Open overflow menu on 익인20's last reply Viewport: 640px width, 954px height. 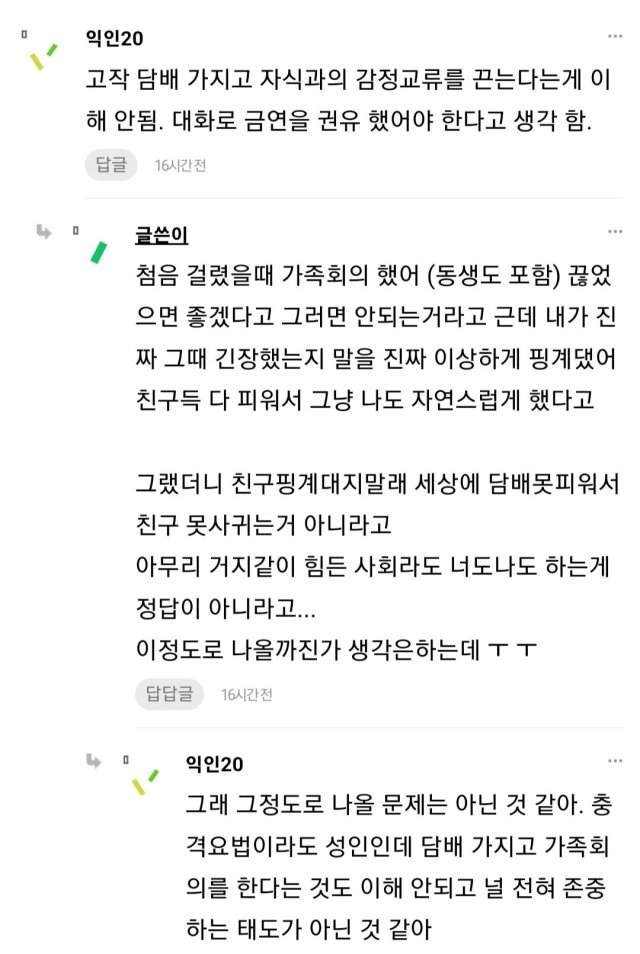click(615, 761)
